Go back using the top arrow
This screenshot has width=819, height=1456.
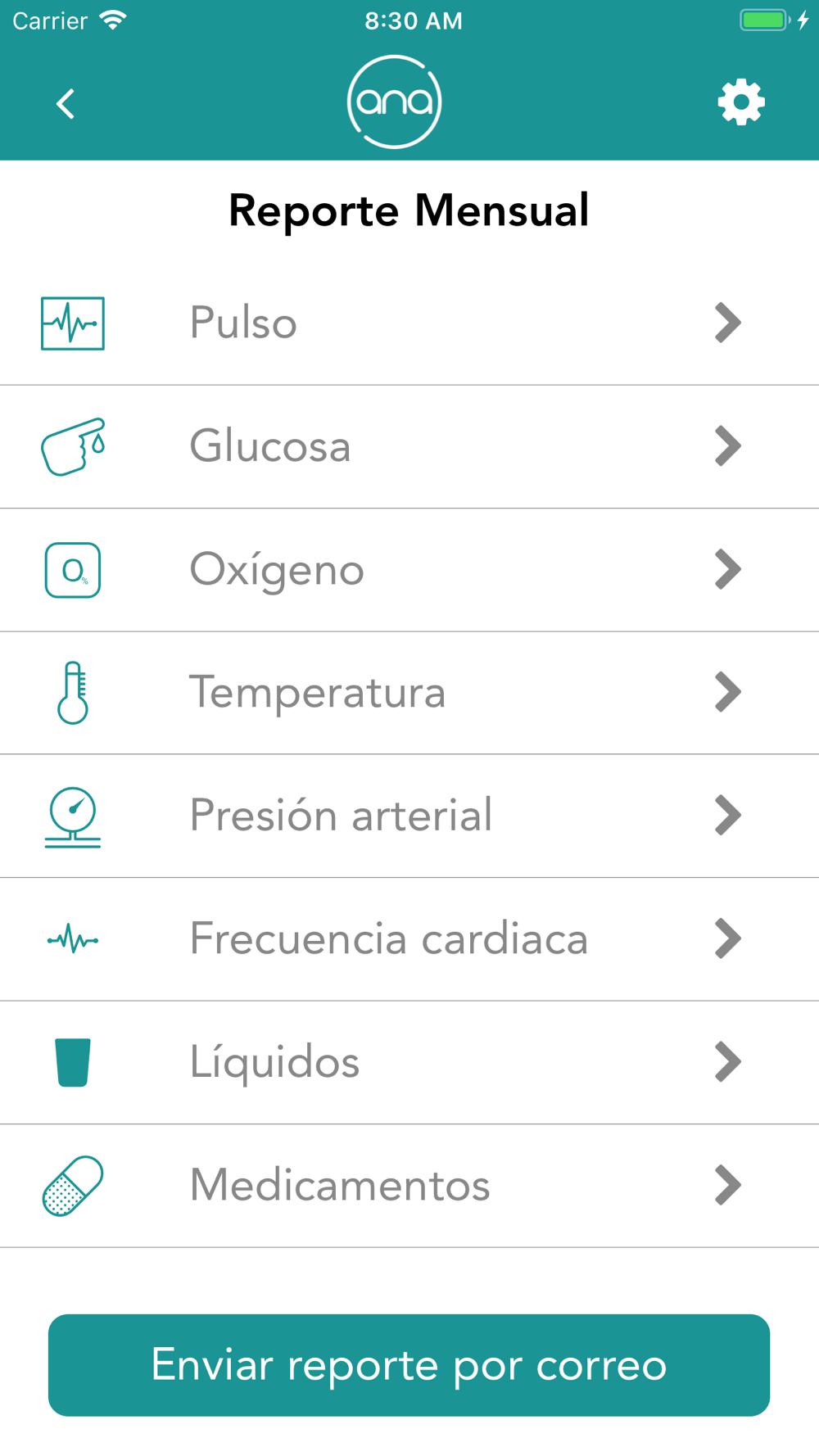pyautogui.click(x=66, y=104)
